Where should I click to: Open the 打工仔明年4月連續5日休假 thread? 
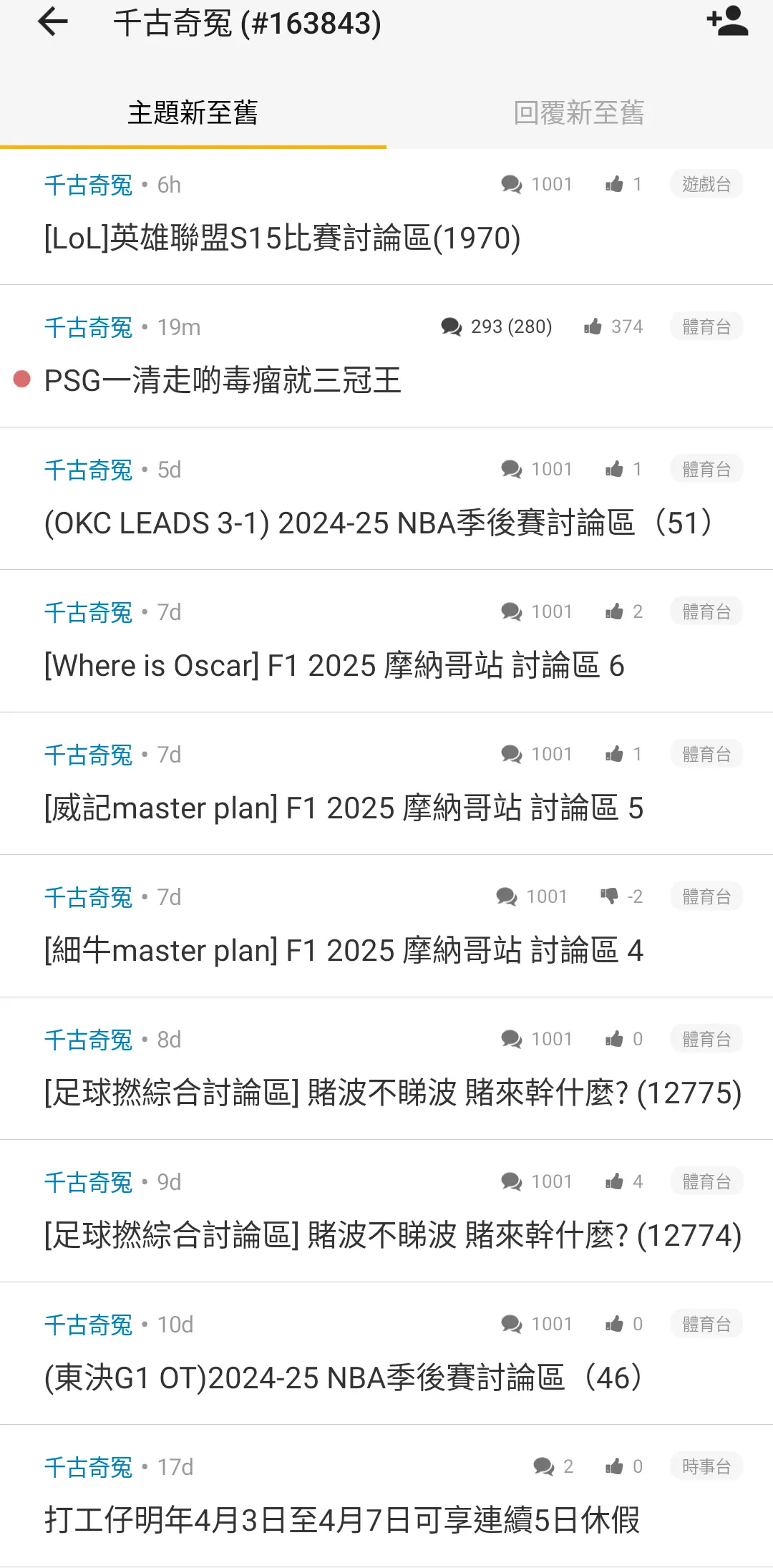pos(386,1496)
